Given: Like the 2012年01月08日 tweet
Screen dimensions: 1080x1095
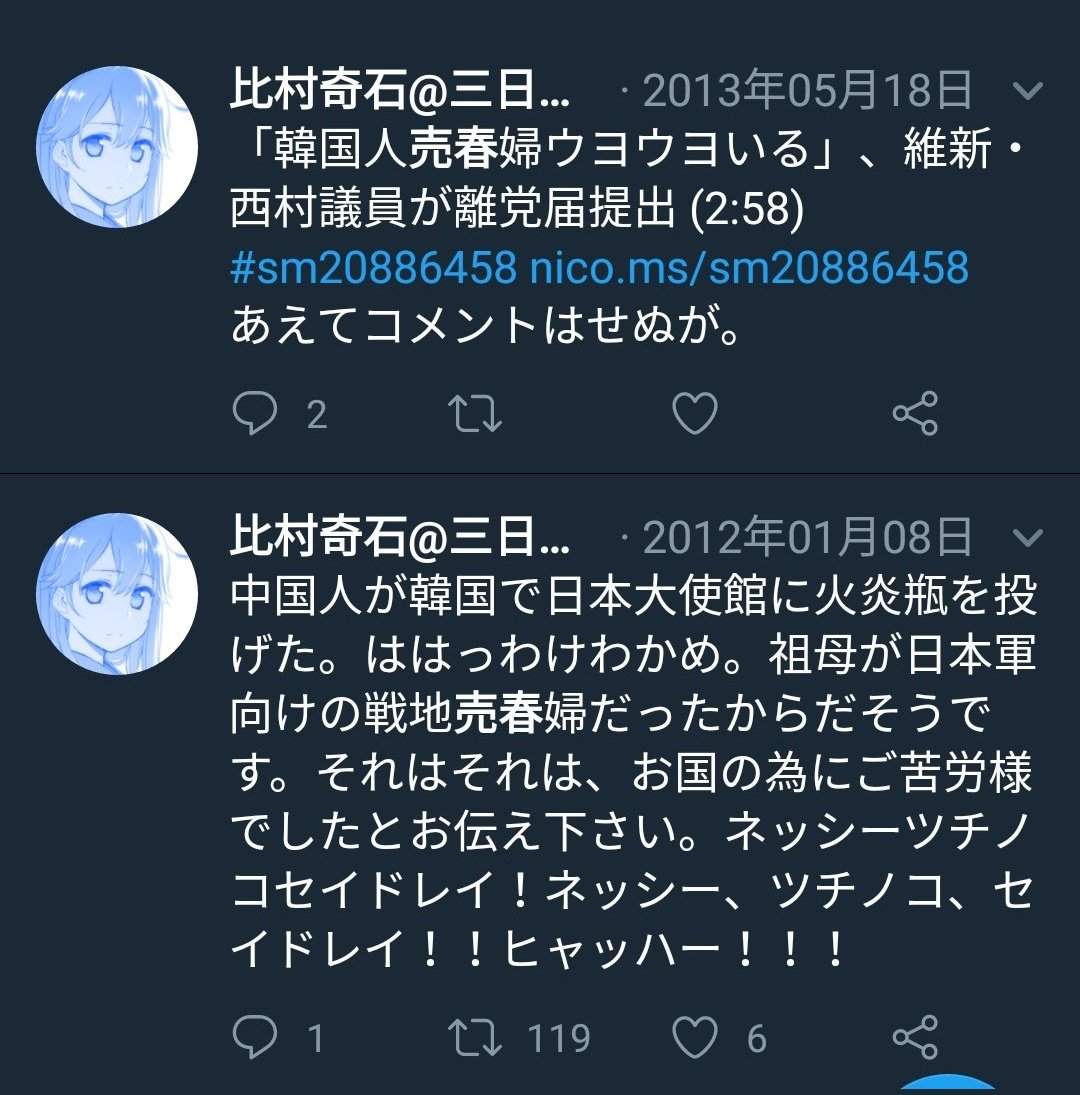Looking at the screenshot, I should pyautogui.click(x=694, y=1037).
